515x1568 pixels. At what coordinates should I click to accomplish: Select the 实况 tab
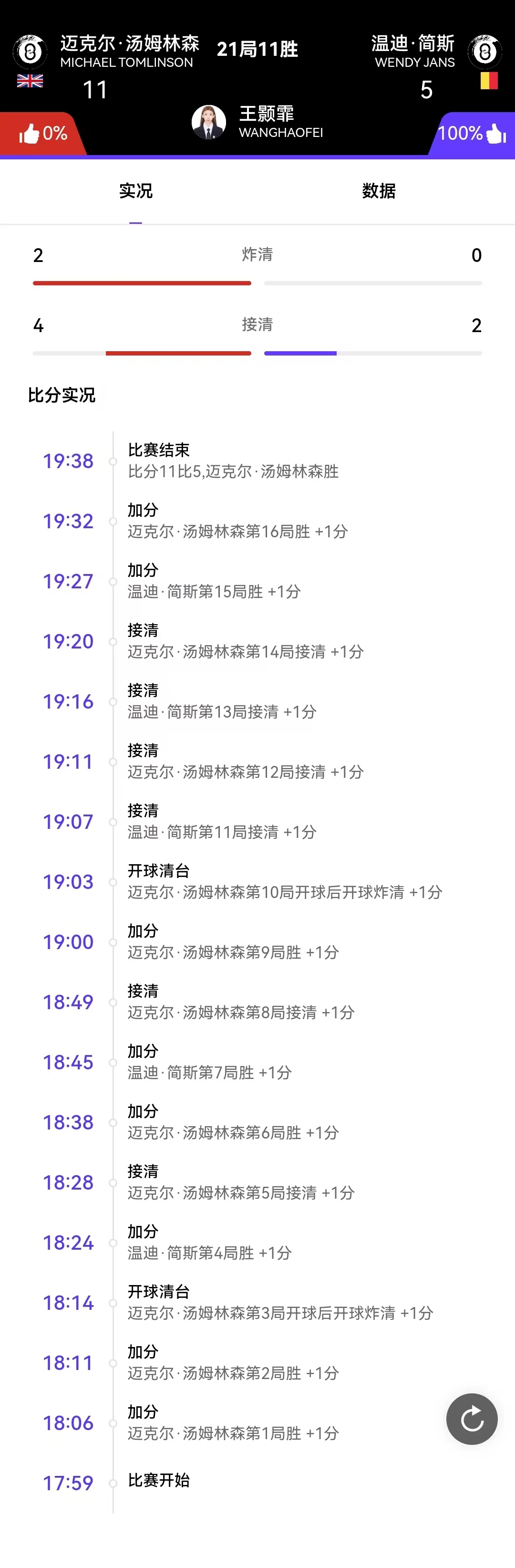(135, 191)
